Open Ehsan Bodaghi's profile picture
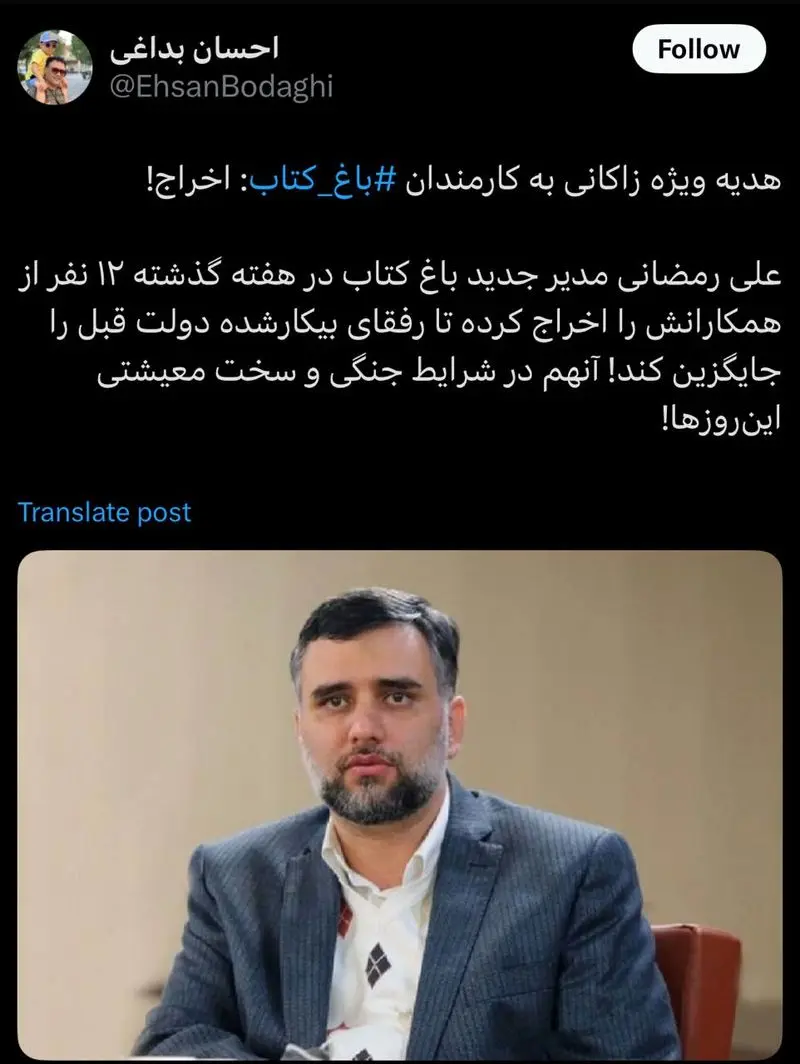This screenshot has width=800, height=1064. coord(54,67)
